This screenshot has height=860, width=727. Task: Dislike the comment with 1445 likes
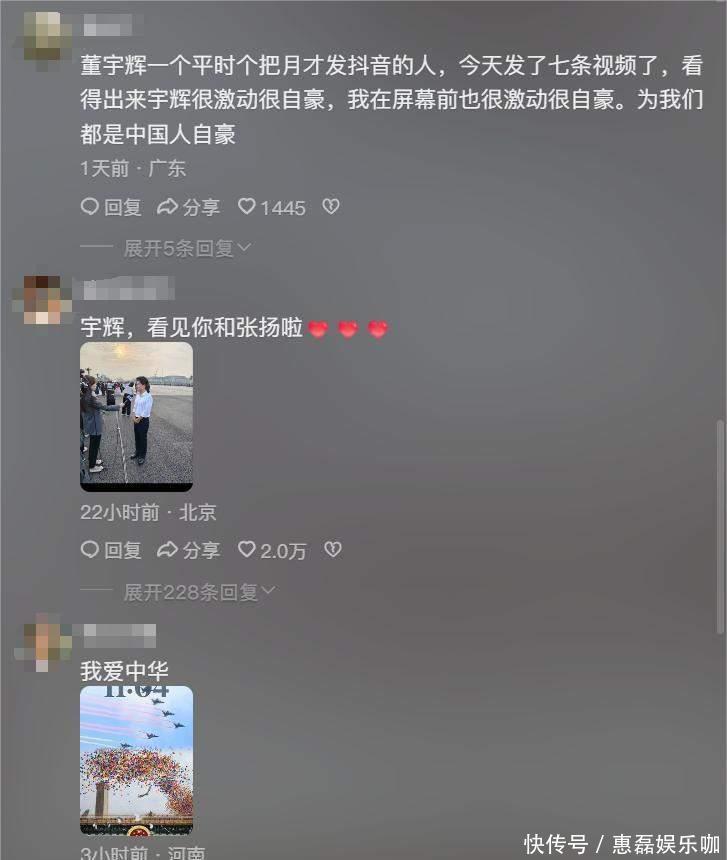(331, 207)
